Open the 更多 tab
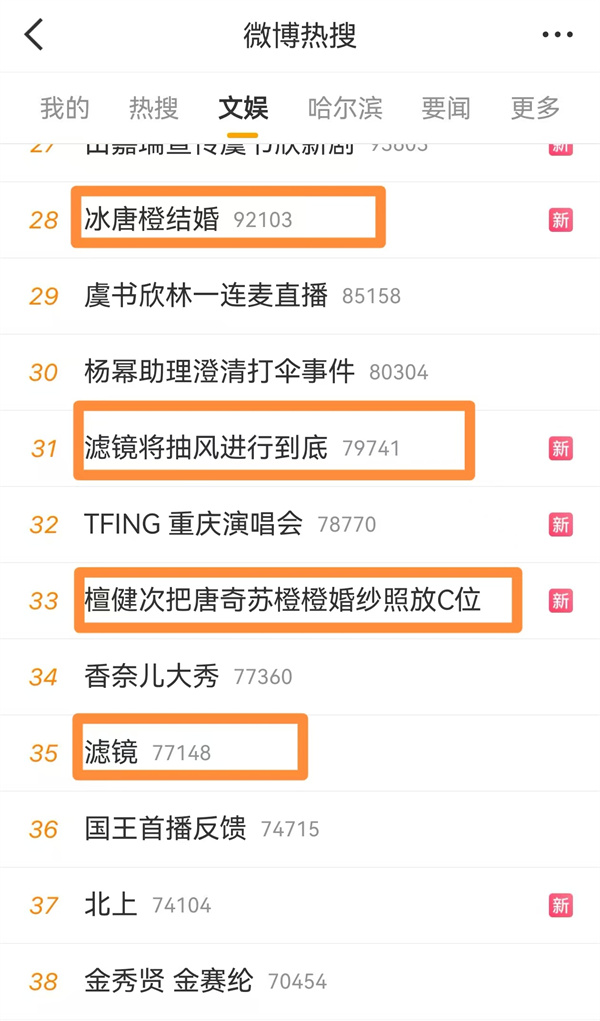This screenshot has width=600, height=1021. pyautogui.click(x=535, y=108)
